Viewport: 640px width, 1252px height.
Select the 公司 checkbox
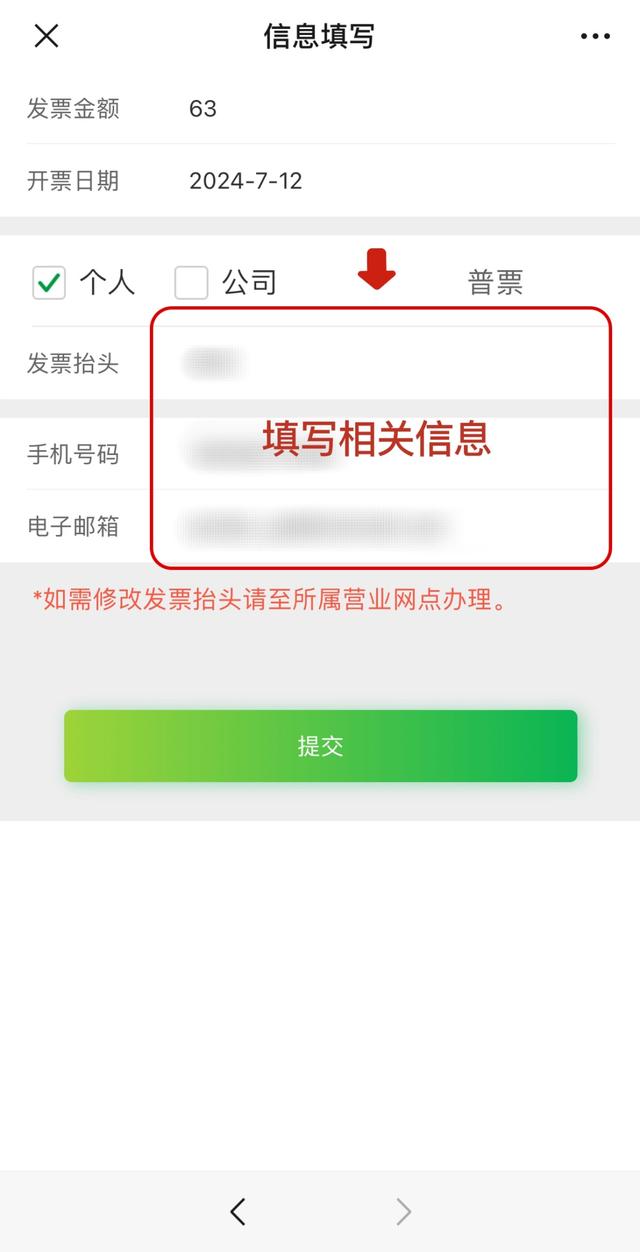point(191,283)
